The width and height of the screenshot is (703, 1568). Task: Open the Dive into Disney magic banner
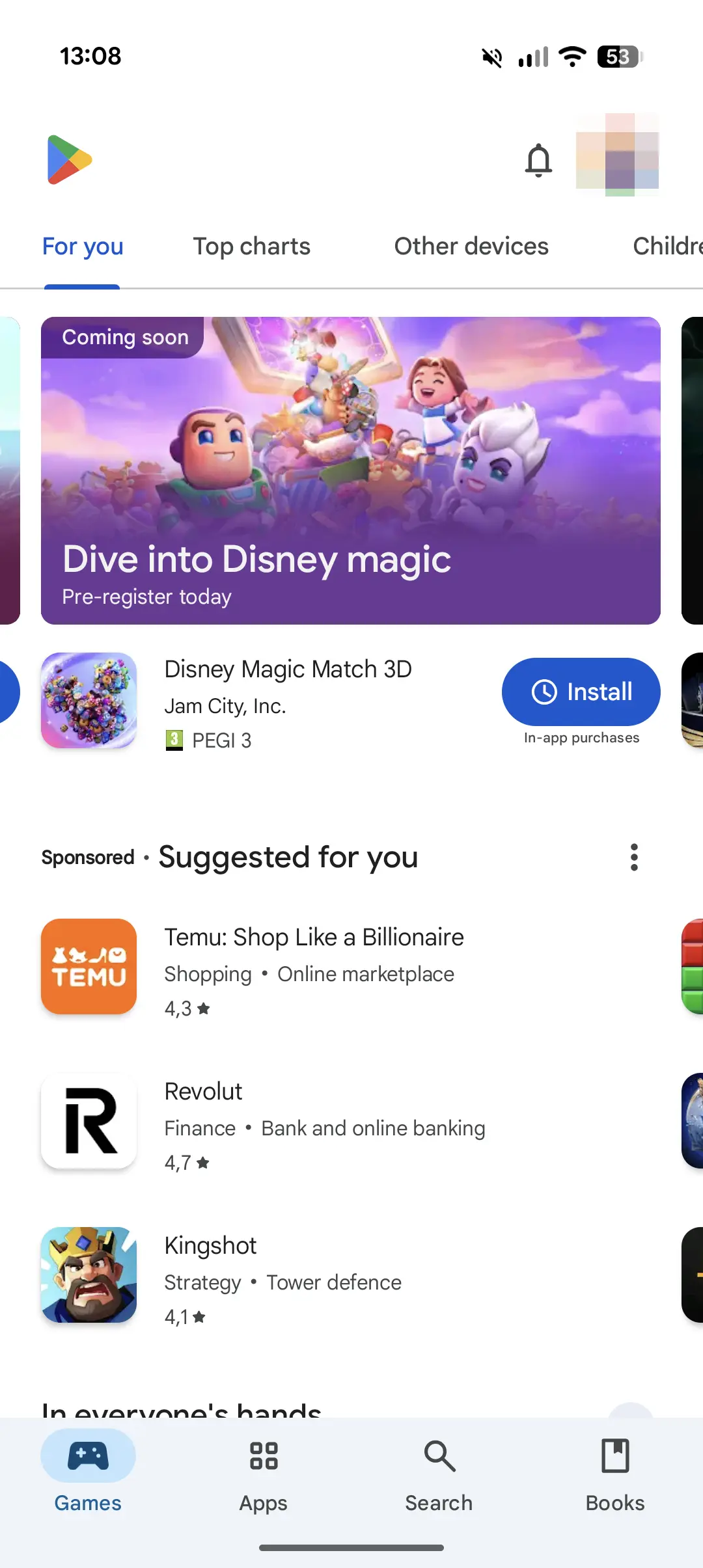(x=351, y=470)
